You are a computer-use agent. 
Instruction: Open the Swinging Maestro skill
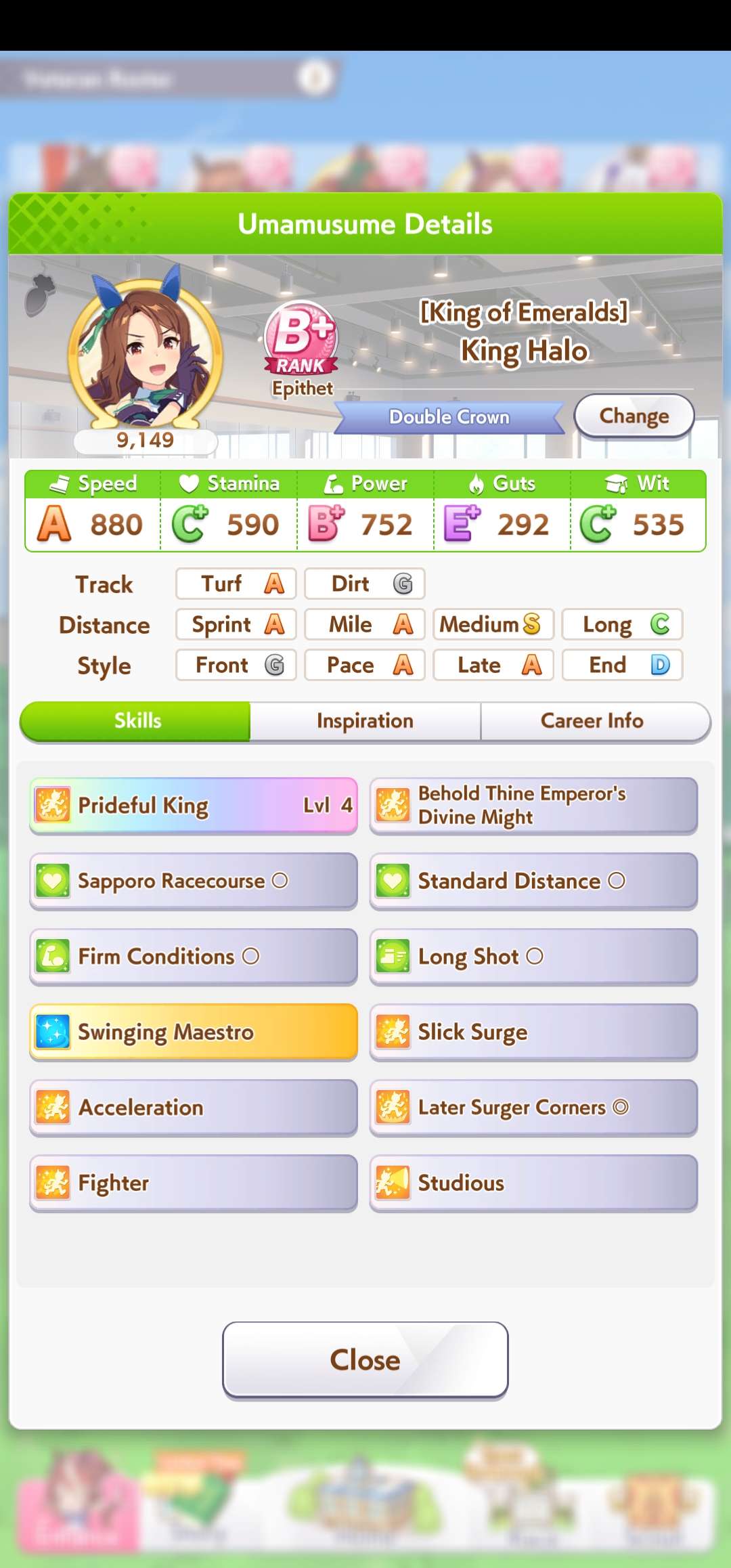[194, 1032]
